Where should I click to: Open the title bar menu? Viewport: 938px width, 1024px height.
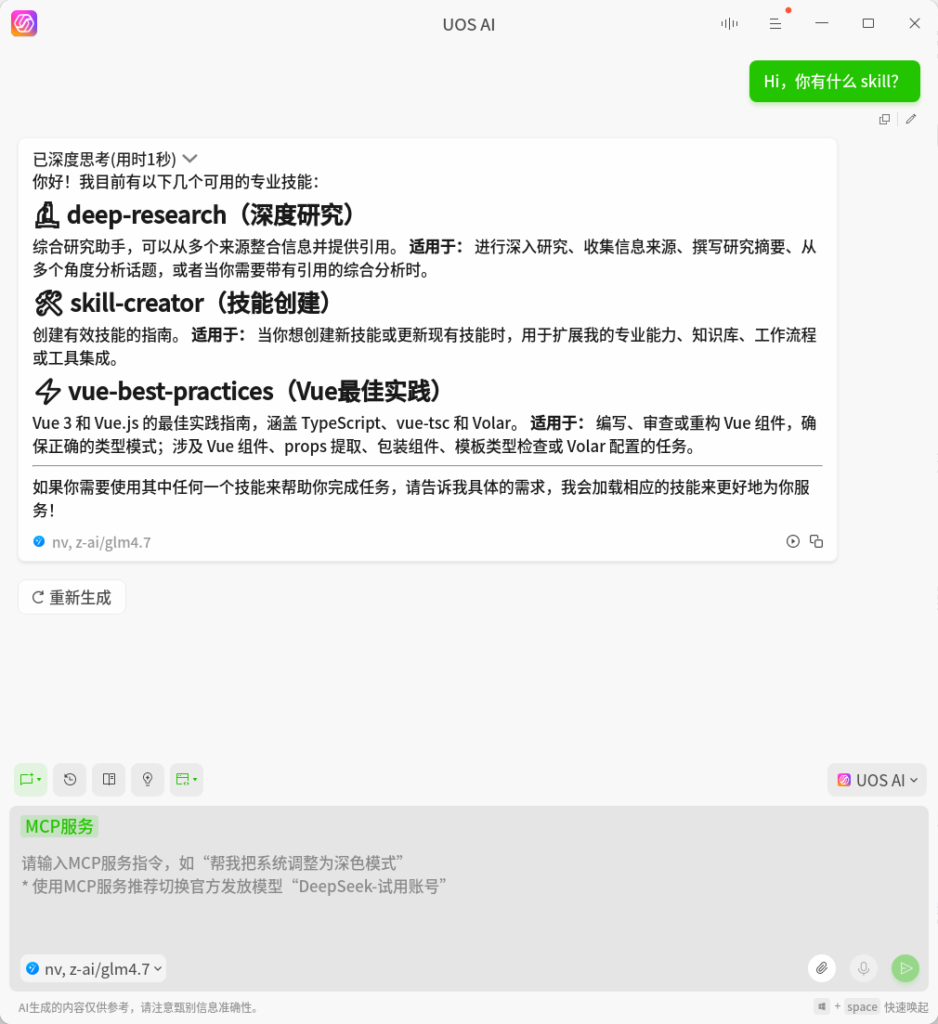point(775,24)
